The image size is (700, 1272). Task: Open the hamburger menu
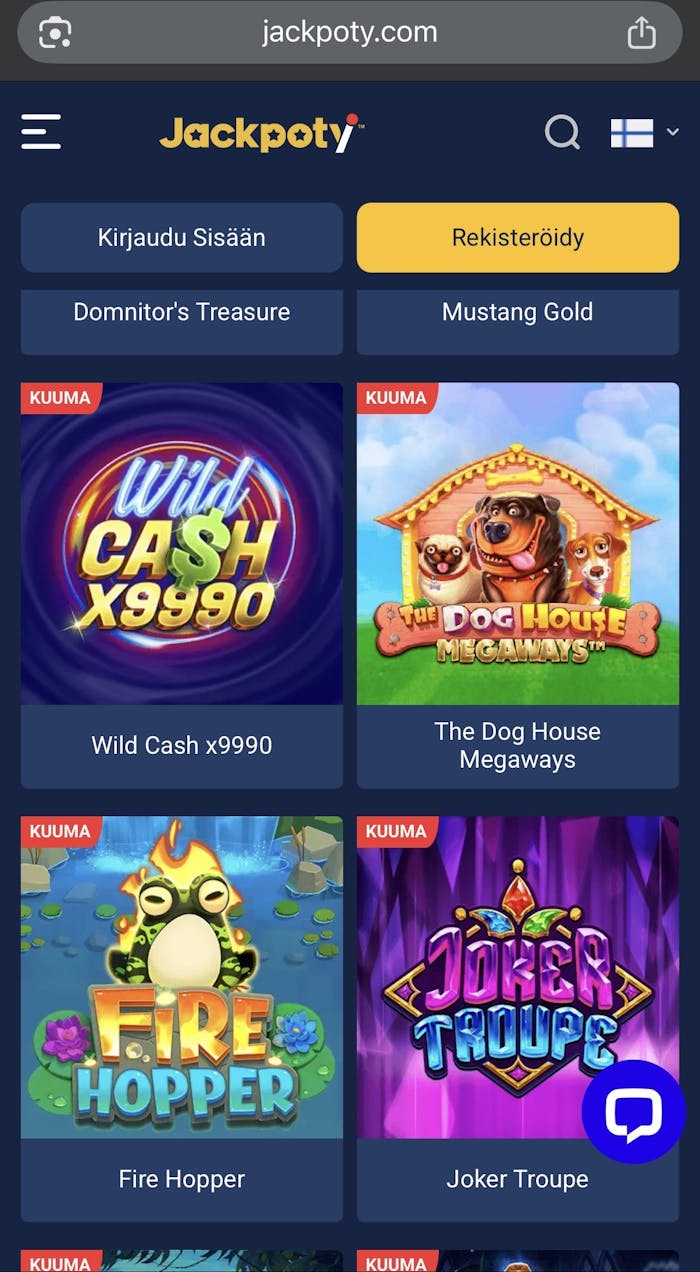(41, 131)
